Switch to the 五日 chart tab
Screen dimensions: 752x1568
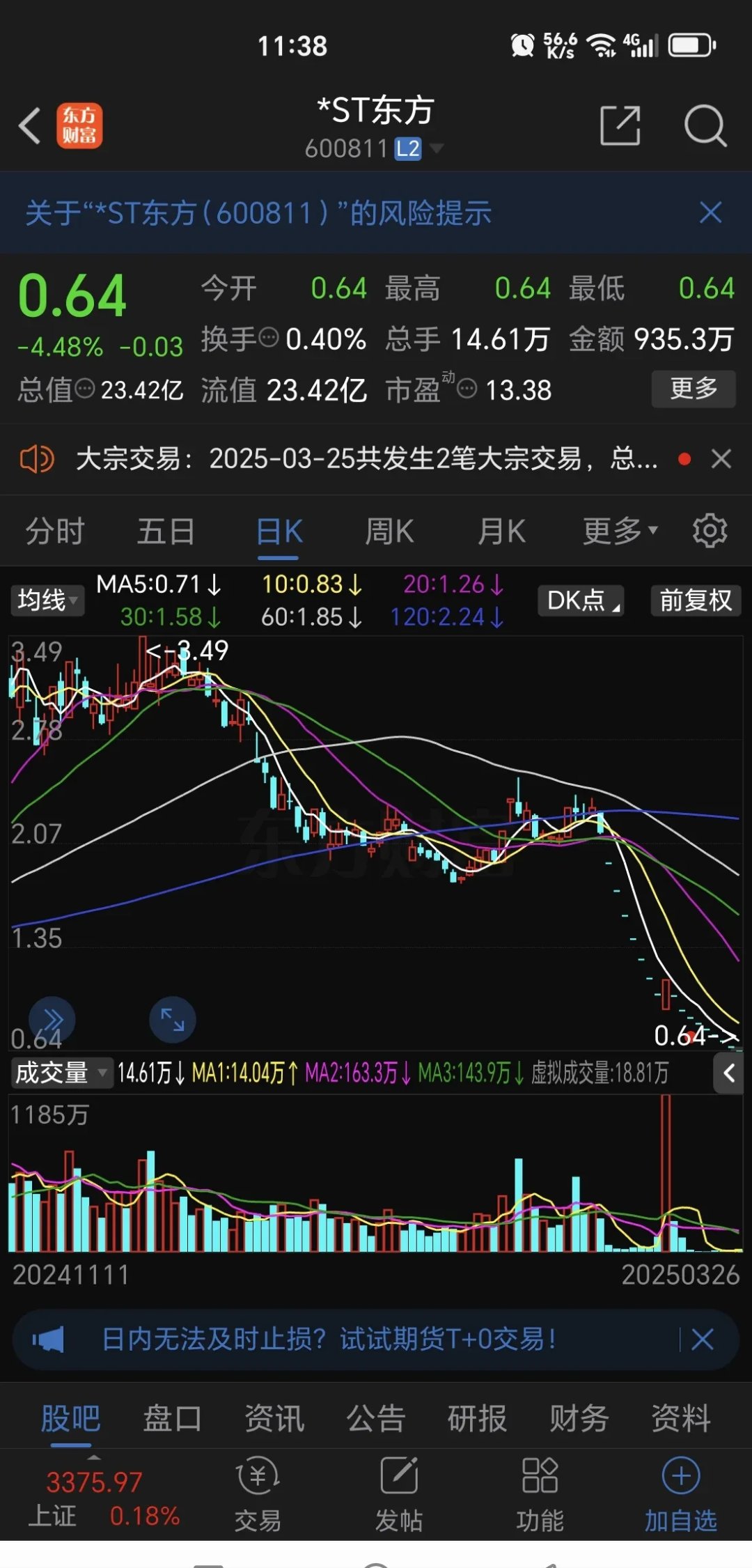click(166, 531)
